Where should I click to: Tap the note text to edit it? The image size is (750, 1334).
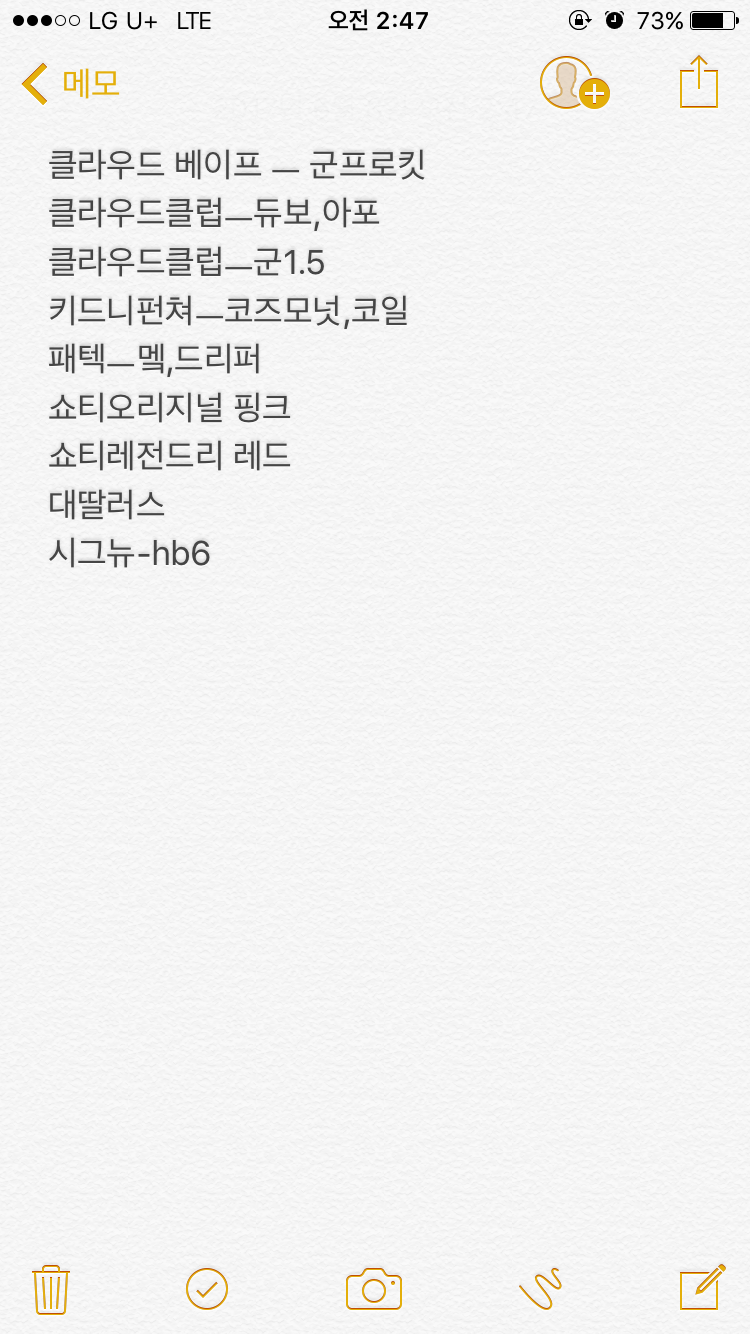coord(237,358)
